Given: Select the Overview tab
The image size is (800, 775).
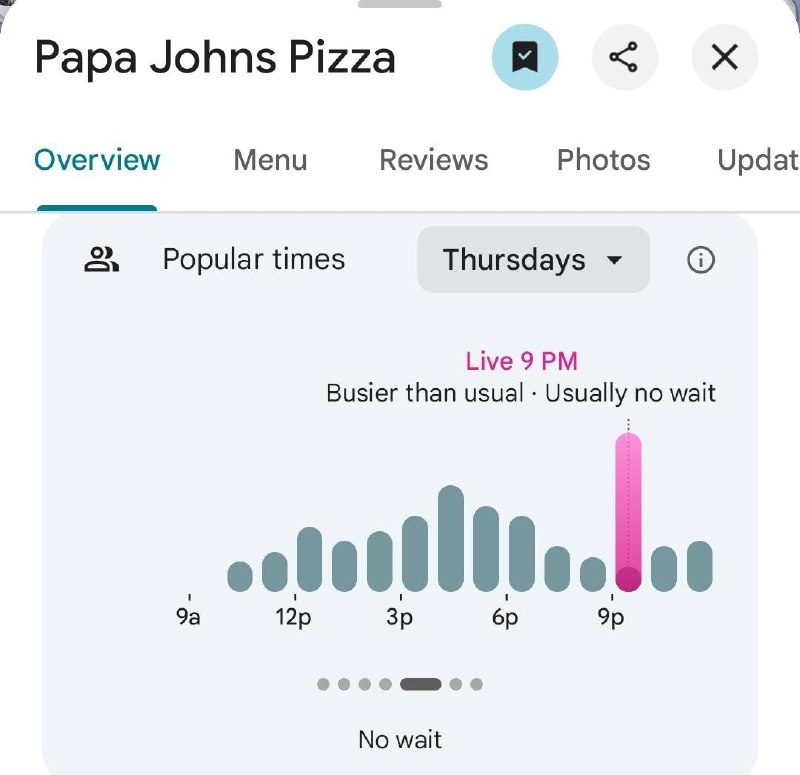Looking at the screenshot, I should [x=97, y=160].
